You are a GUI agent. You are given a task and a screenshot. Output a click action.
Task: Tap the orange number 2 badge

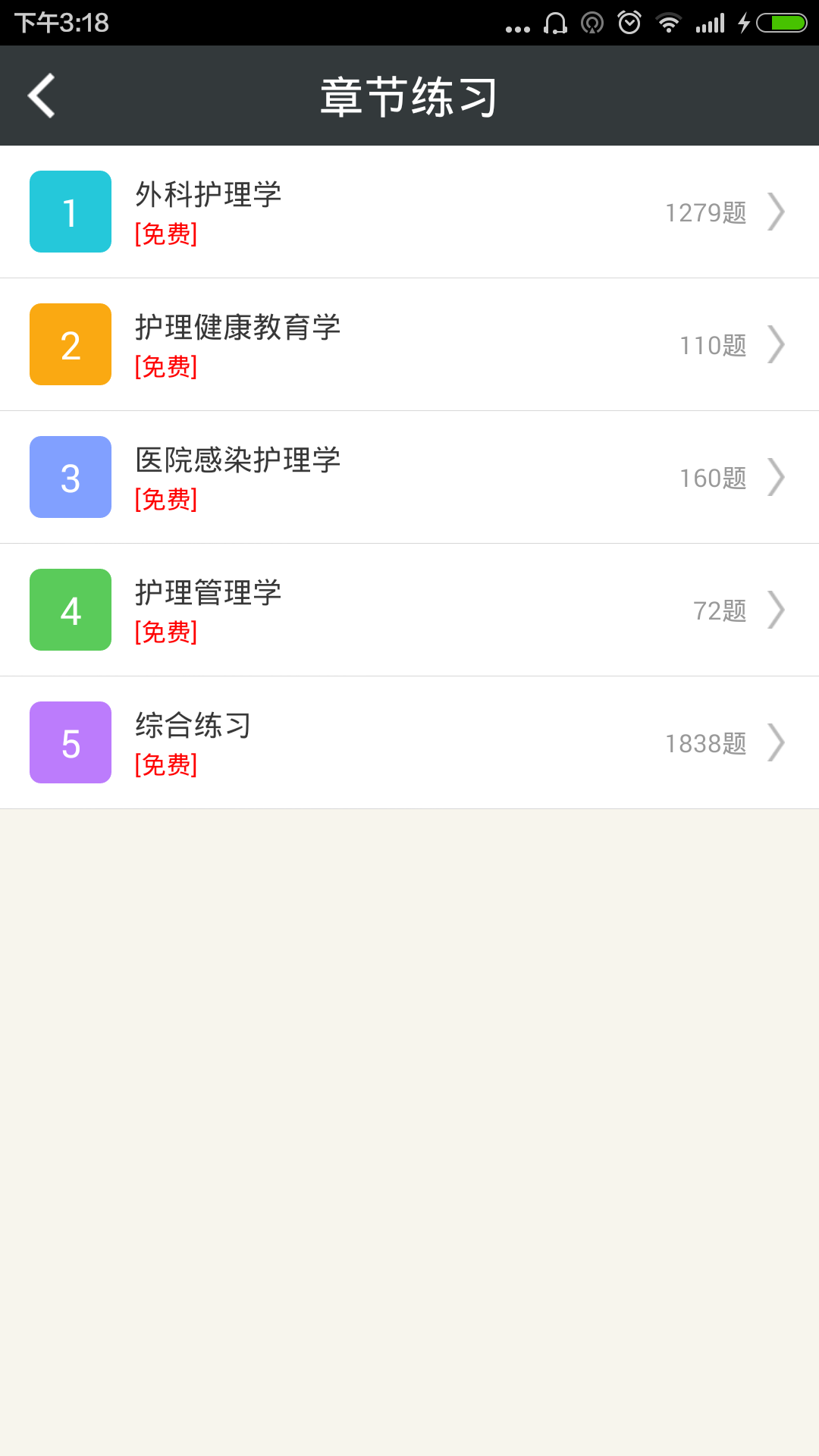[x=70, y=344]
